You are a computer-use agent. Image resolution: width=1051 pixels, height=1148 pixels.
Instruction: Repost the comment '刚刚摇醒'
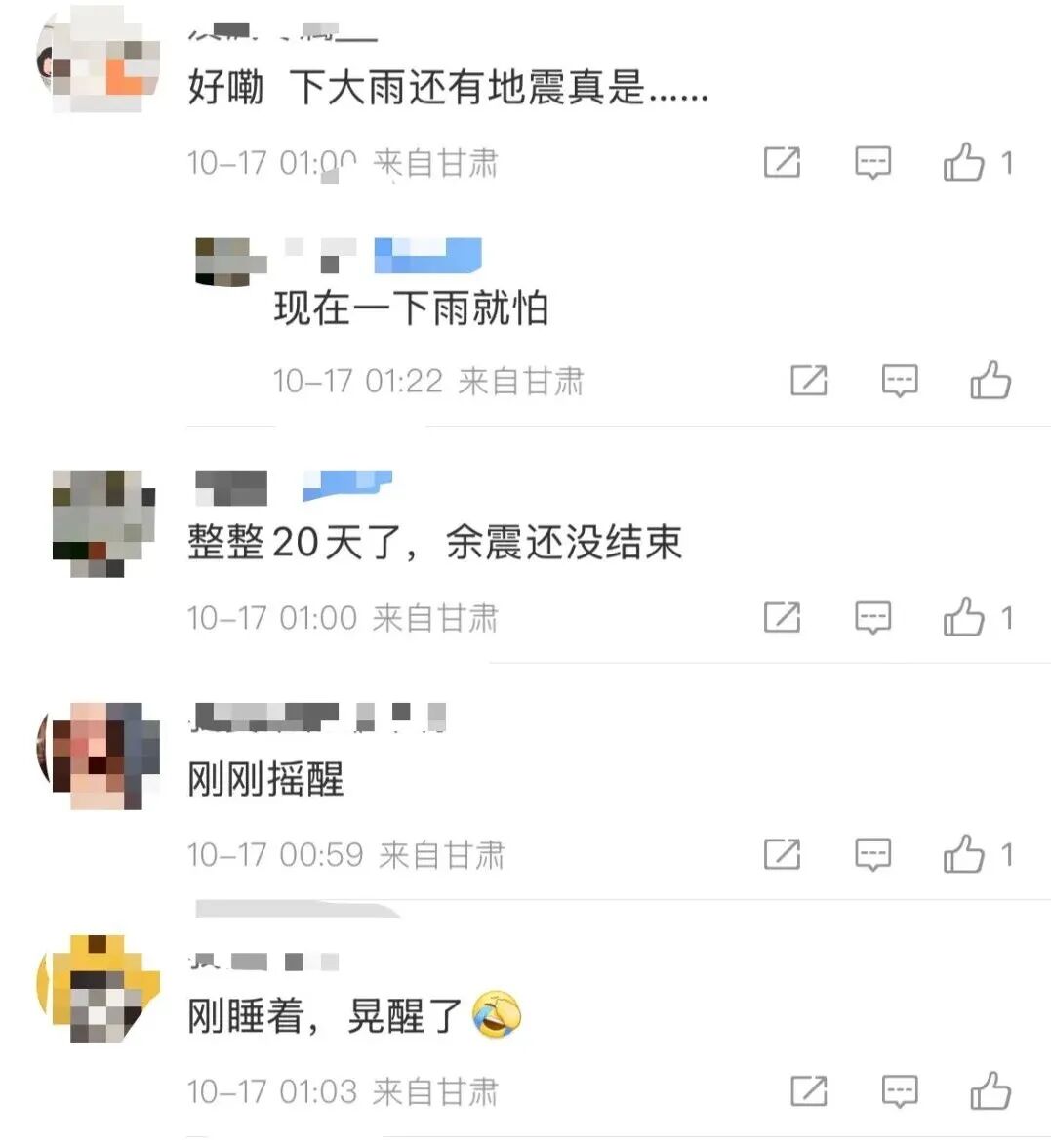pyautogui.click(x=782, y=854)
